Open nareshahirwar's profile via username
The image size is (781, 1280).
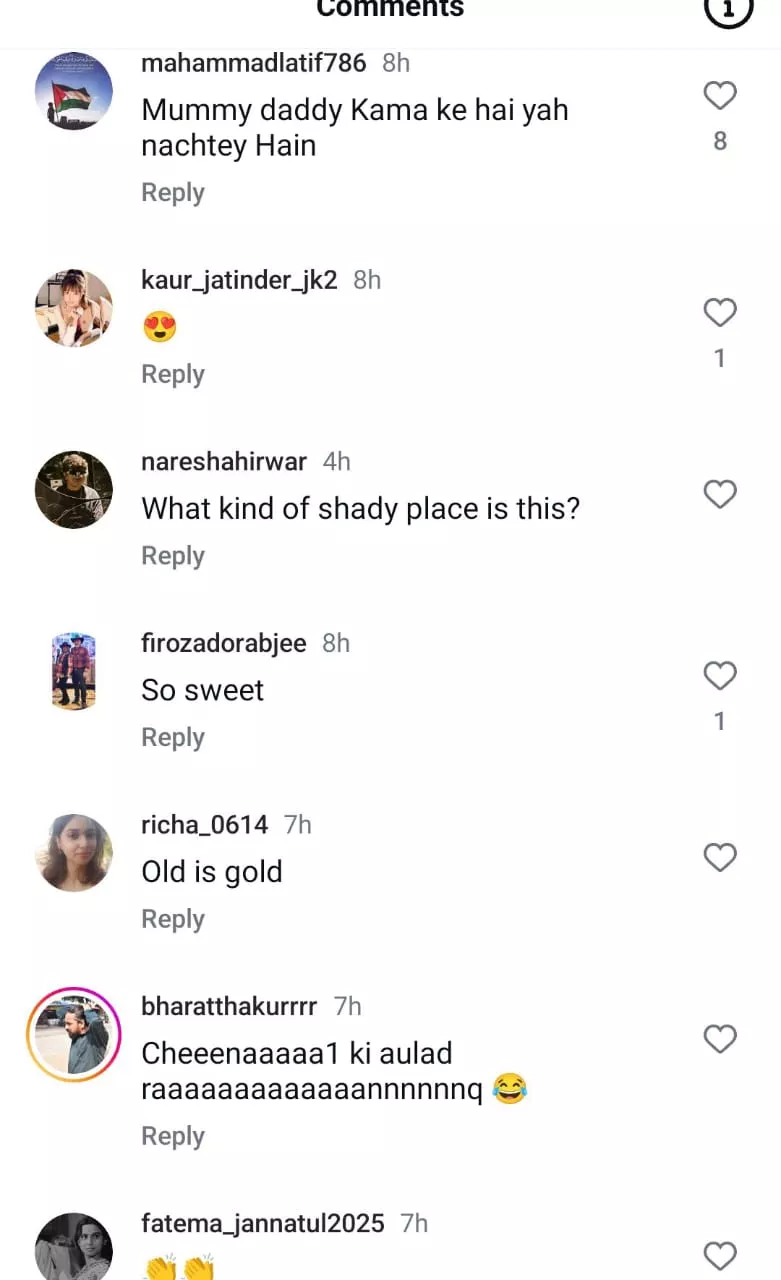point(224,462)
